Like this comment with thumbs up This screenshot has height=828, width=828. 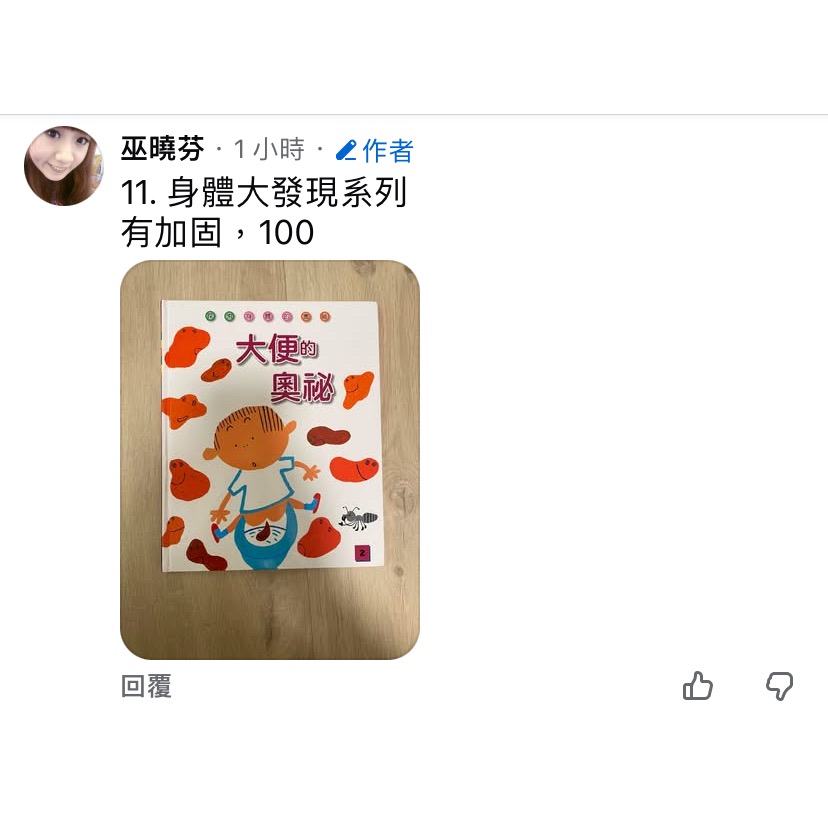tap(698, 686)
